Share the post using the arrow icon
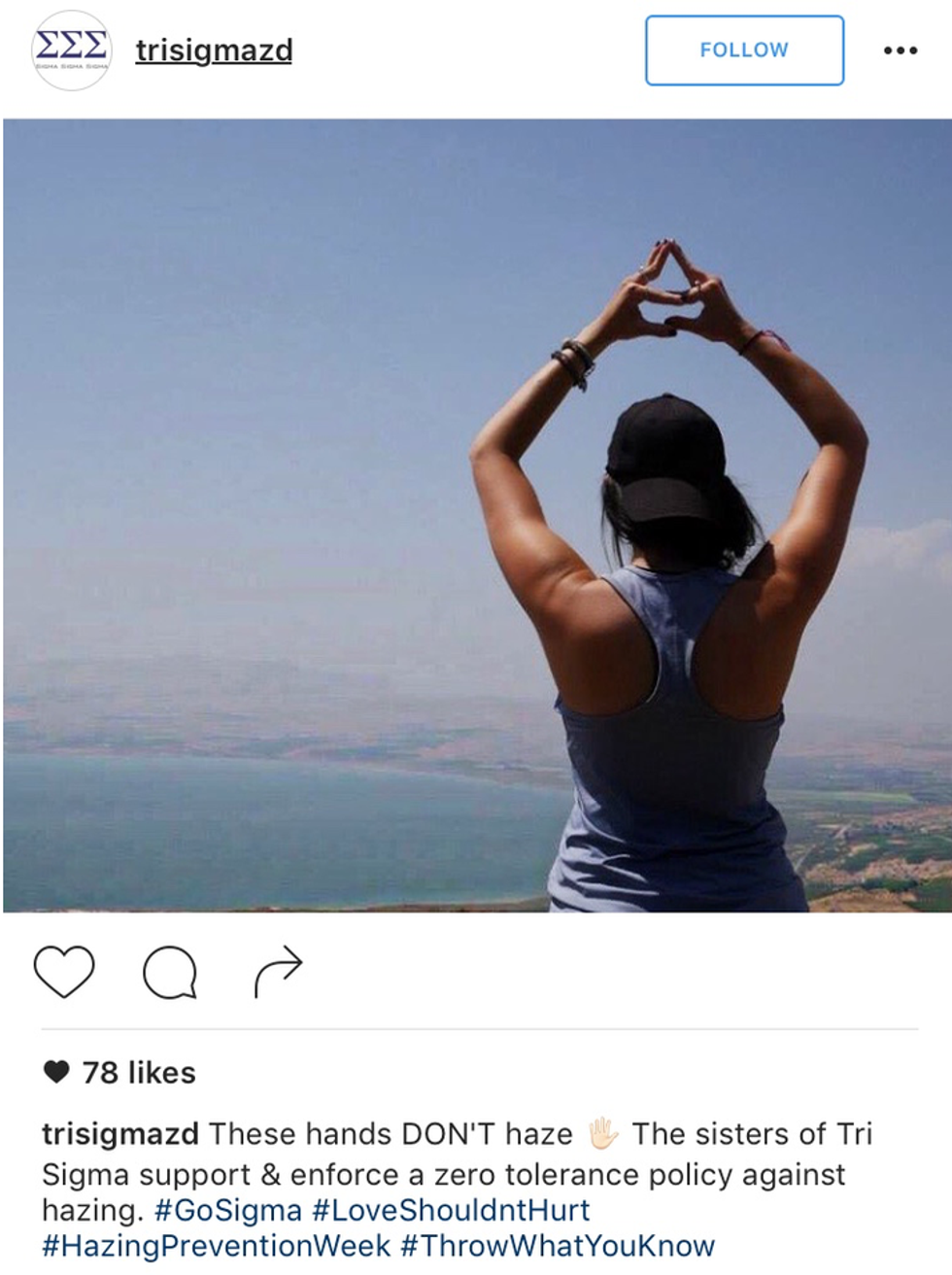Image resolution: width=952 pixels, height=1275 pixels. click(279, 971)
